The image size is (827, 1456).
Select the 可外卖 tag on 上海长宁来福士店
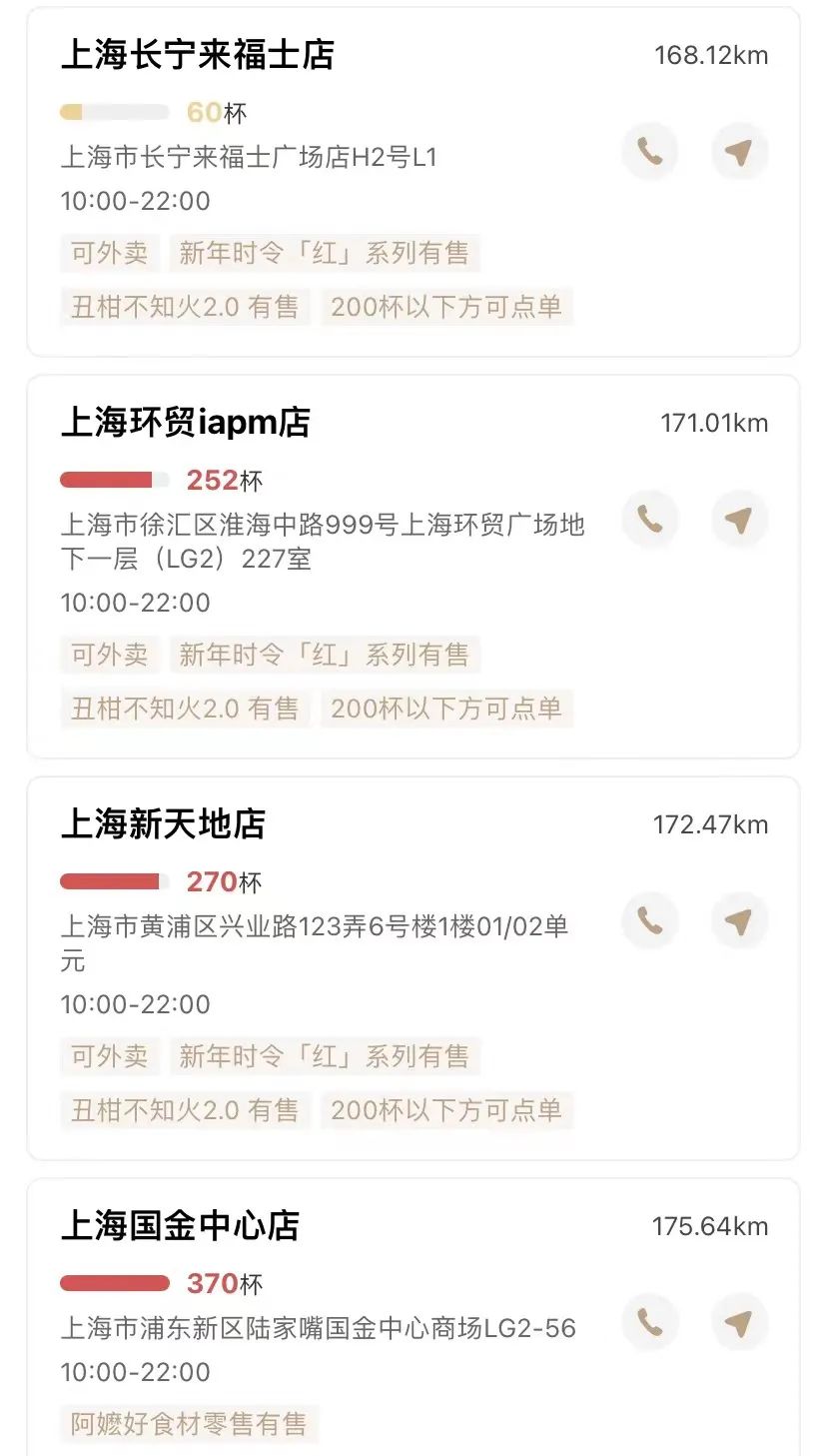(110, 254)
